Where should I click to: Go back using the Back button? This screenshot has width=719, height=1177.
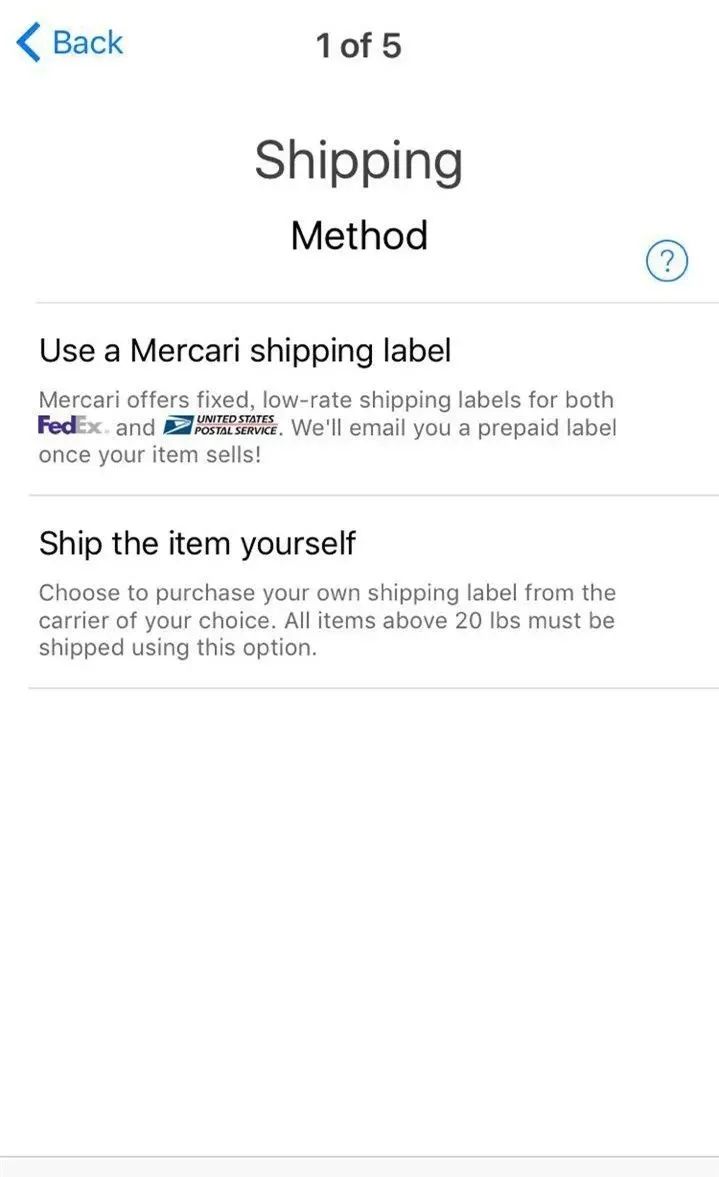70,43
